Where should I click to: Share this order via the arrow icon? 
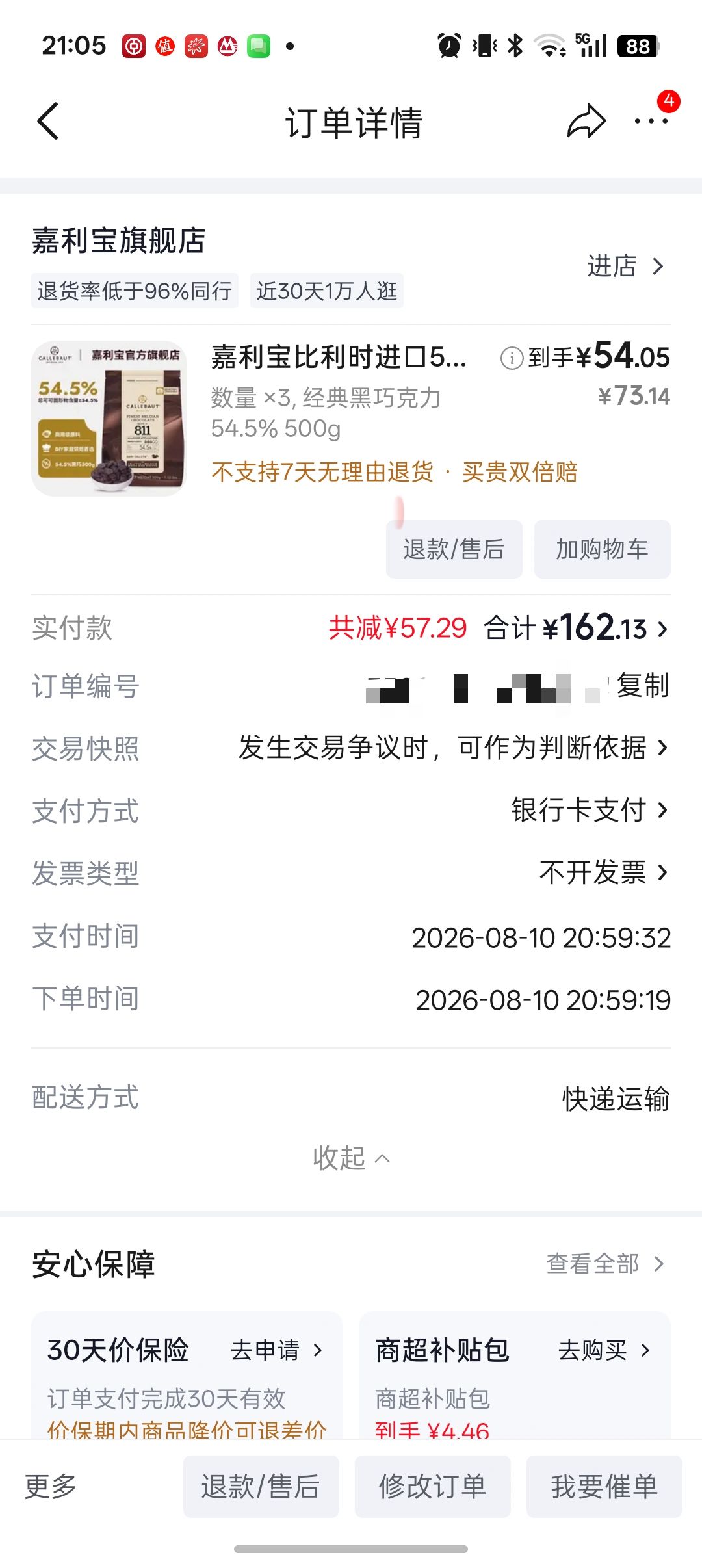[x=586, y=121]
